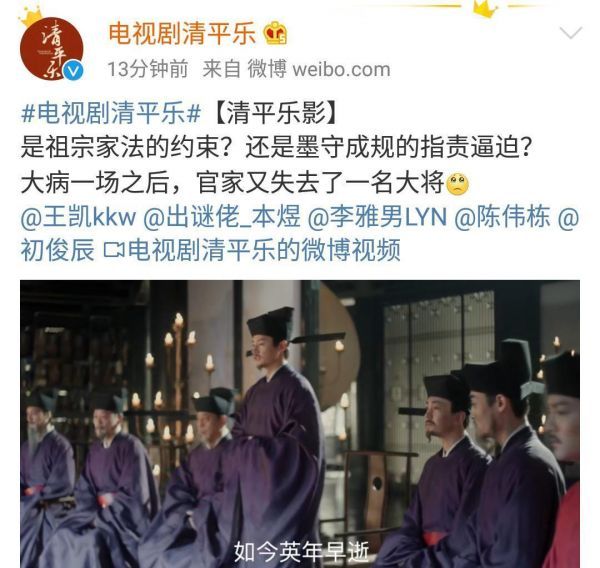Open the 电视剧清平乐 profile avatar

[x=51, y=47]
